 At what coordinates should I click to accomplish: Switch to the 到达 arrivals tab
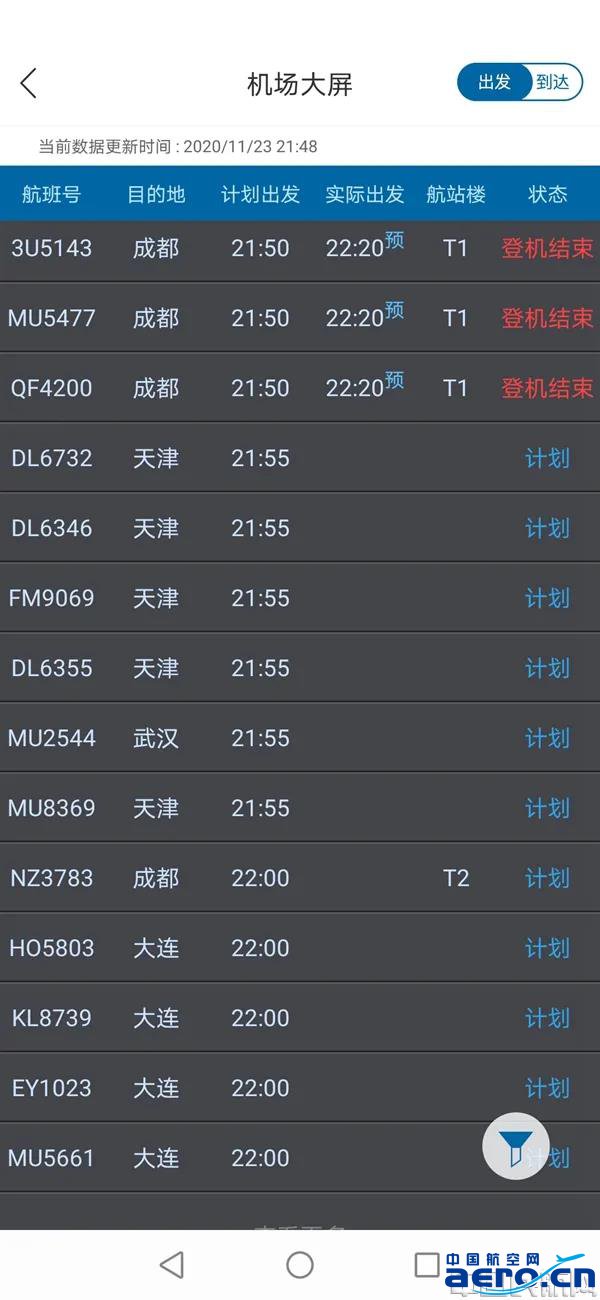(x=553, y=82)
